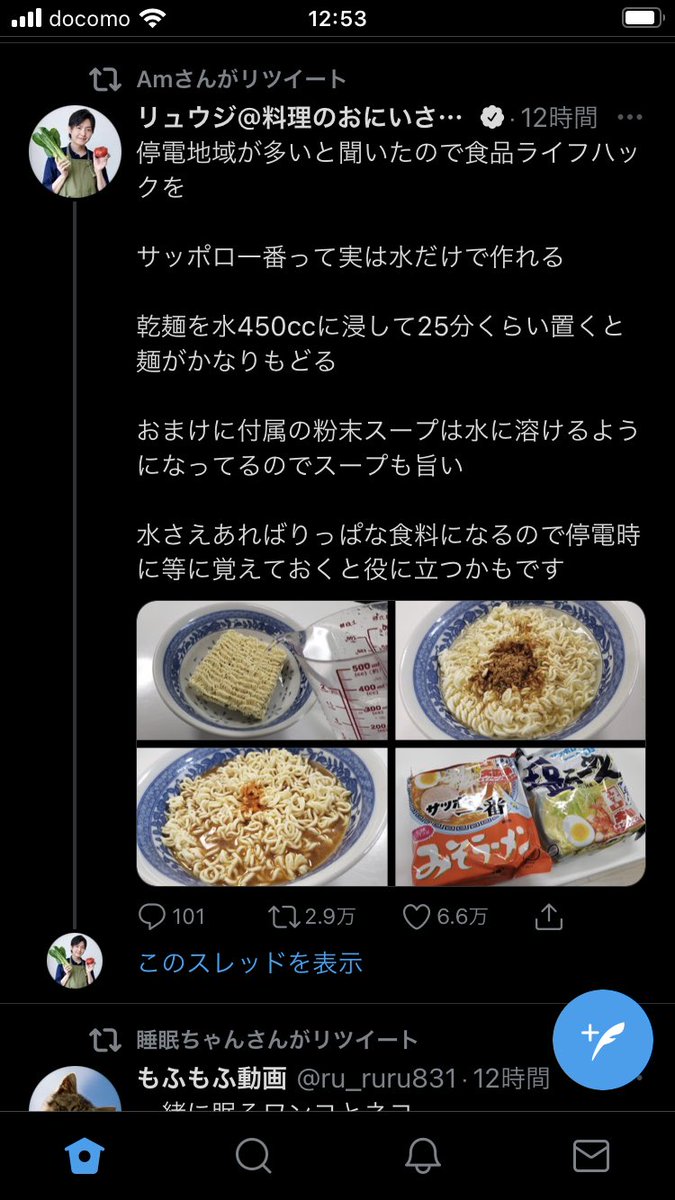This screenshot has height=1200, width=675.
Task: View the ramen packages photo
Action: point(520,816)
